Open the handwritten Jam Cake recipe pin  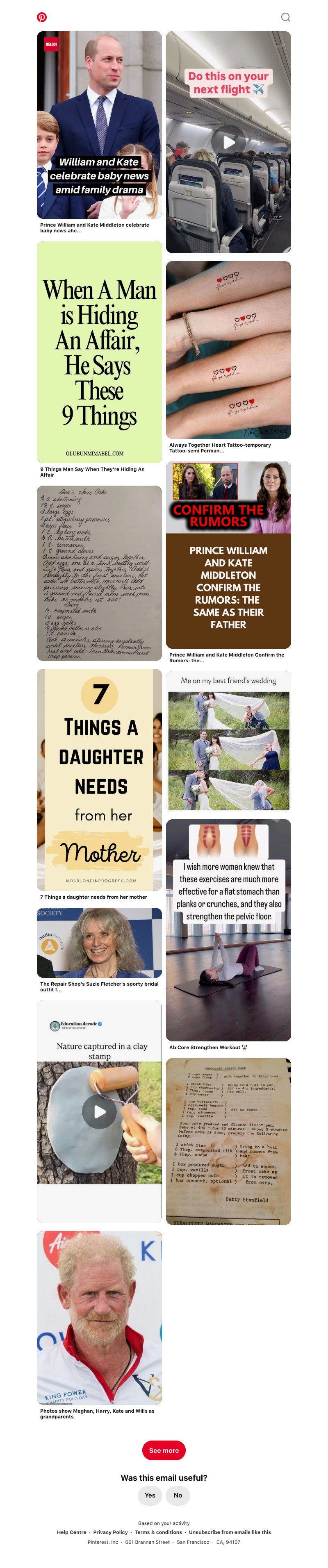coord(99,573)
